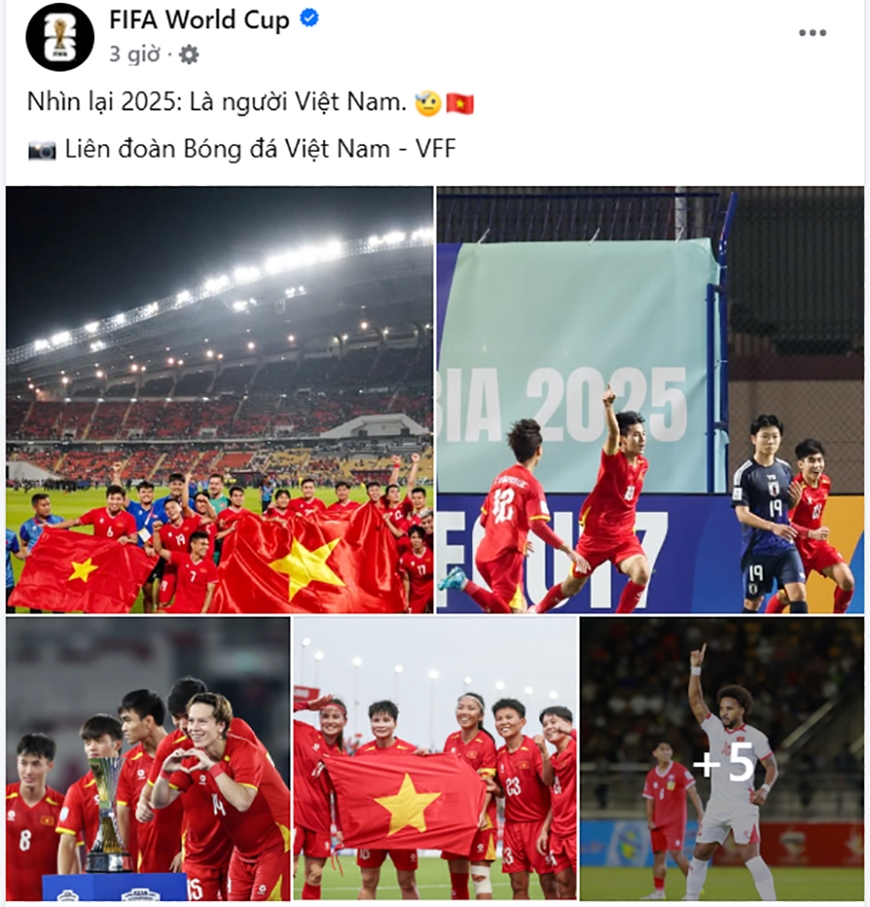Viewport: 870px width, 907px height.
Task: Open the +5 more photos tile
Action: click(x=722, y=758)
